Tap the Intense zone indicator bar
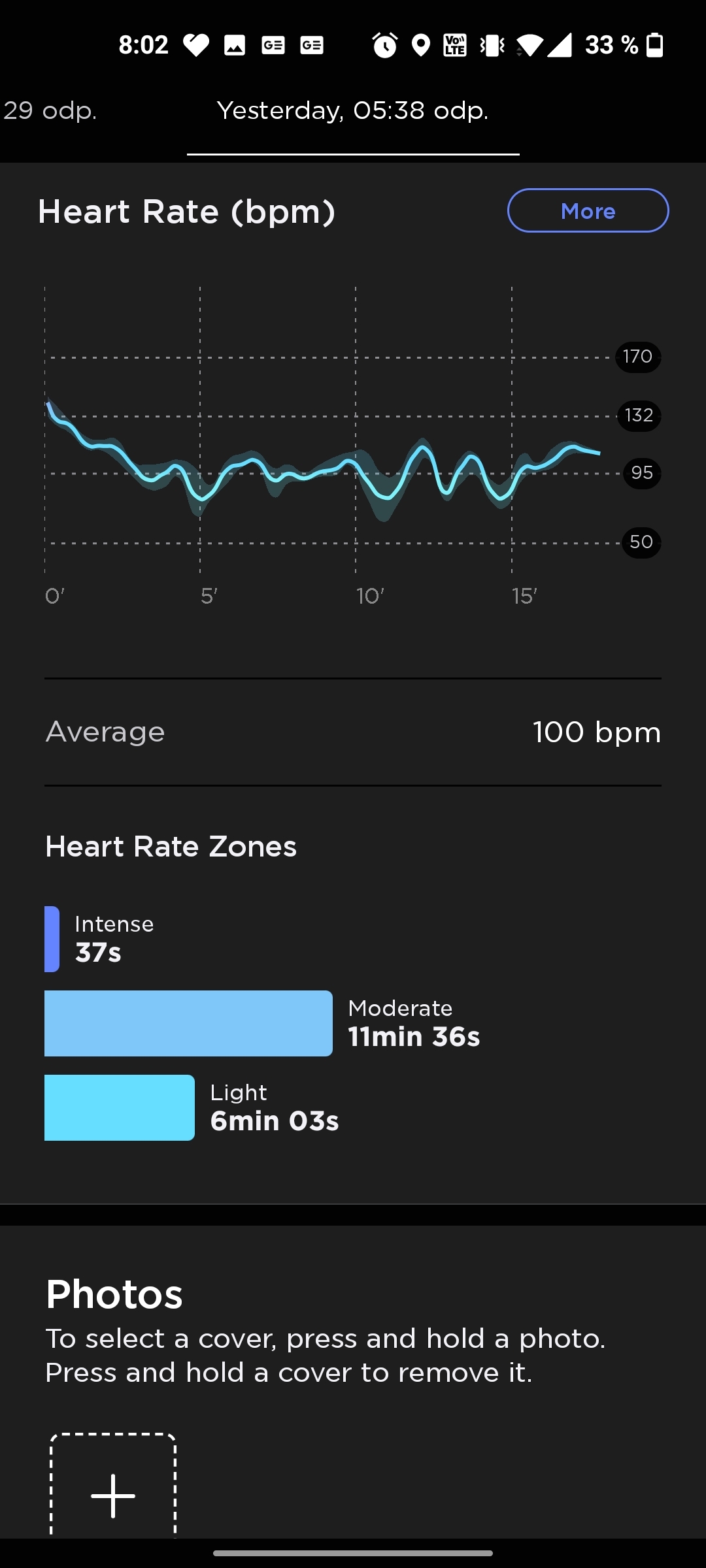The image size is (706, 1568). pyautogui.click(x=51, y=939)
